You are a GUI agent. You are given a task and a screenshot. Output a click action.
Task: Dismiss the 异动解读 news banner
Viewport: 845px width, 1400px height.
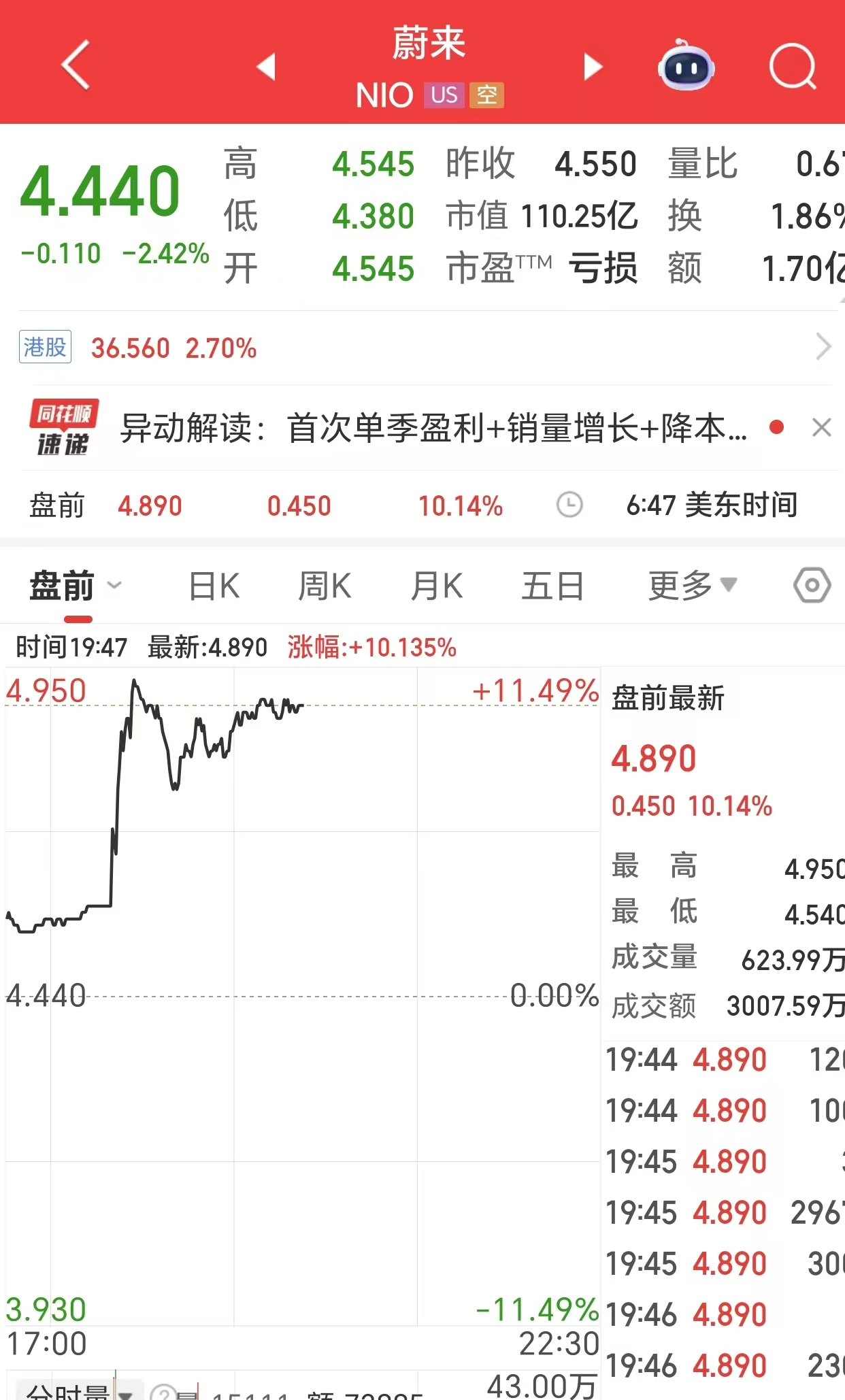822,428
